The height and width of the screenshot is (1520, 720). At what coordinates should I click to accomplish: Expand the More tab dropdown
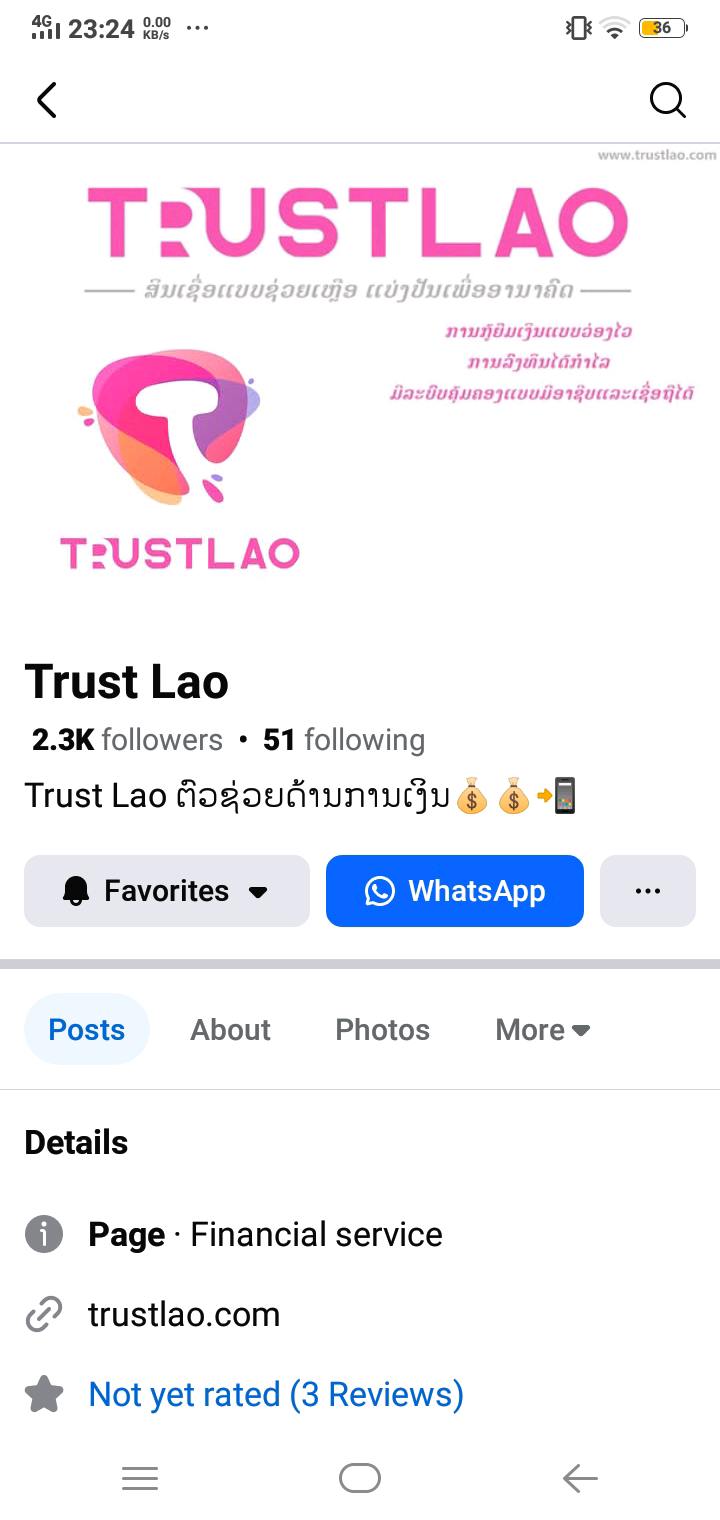[x=542, y=1030]
